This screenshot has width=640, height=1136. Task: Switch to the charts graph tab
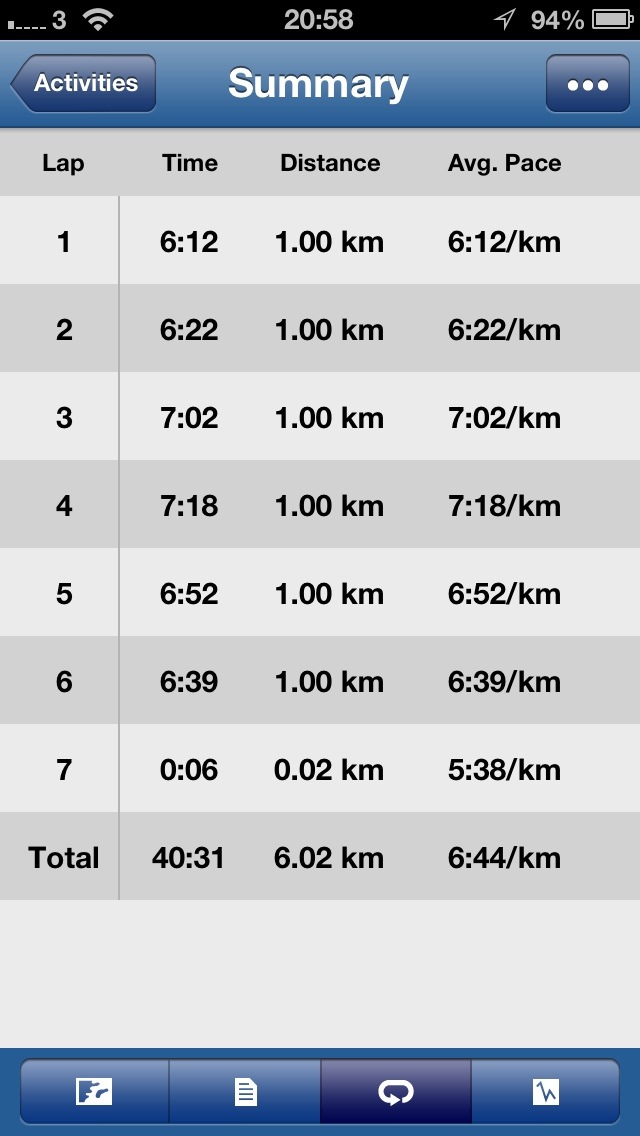point(545,1092)
